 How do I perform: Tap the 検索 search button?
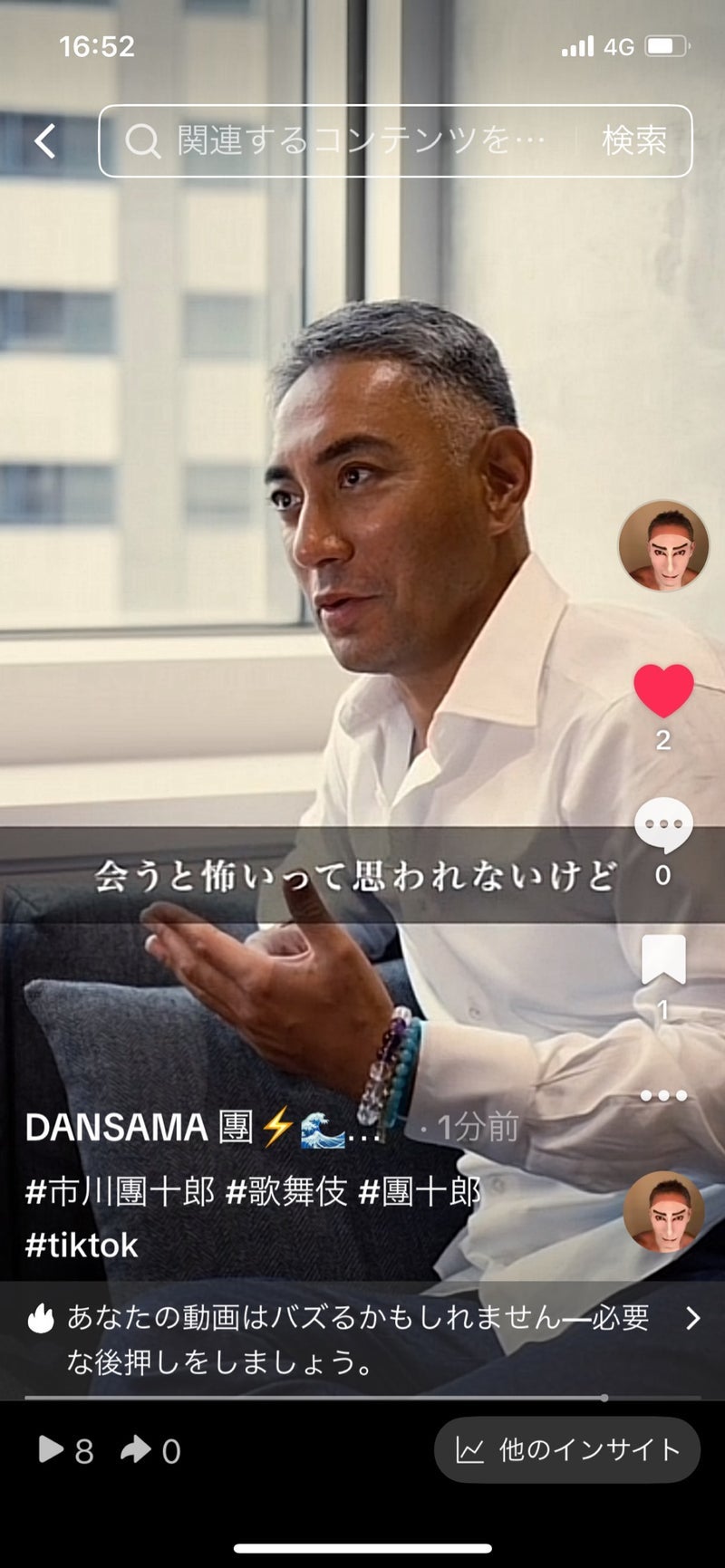(634, 141)
